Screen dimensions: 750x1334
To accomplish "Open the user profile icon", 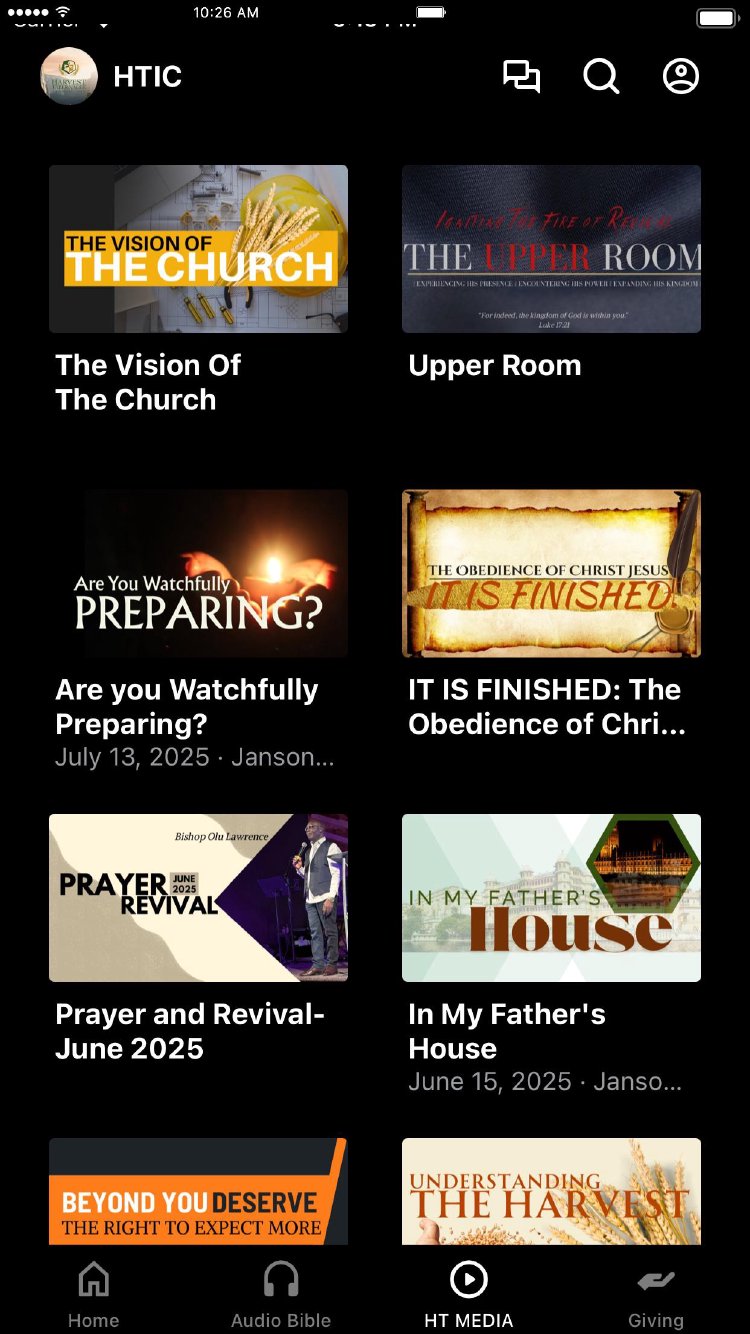I will click(681, 77).
